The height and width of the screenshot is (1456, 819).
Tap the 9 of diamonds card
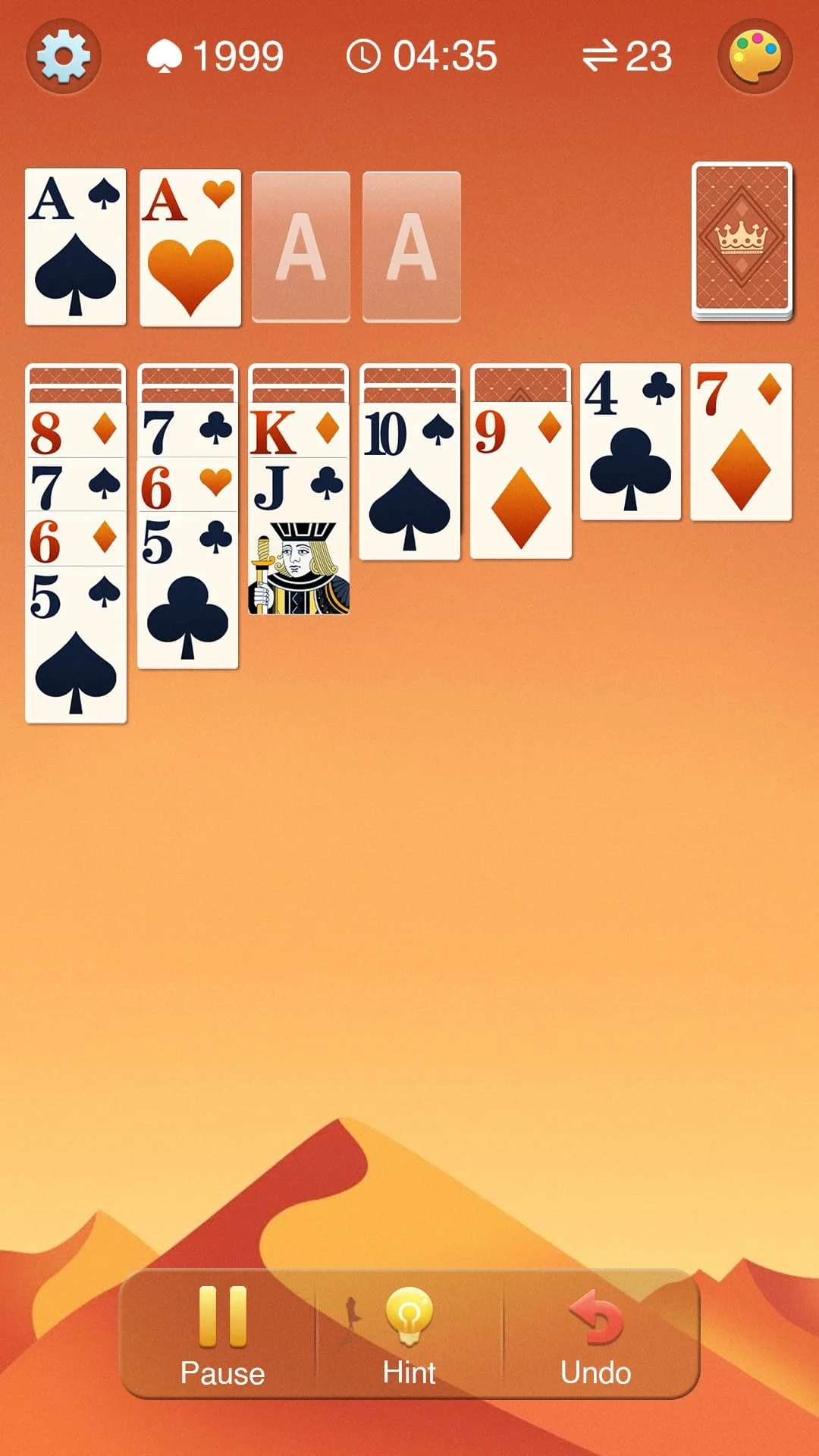point(521,480)
